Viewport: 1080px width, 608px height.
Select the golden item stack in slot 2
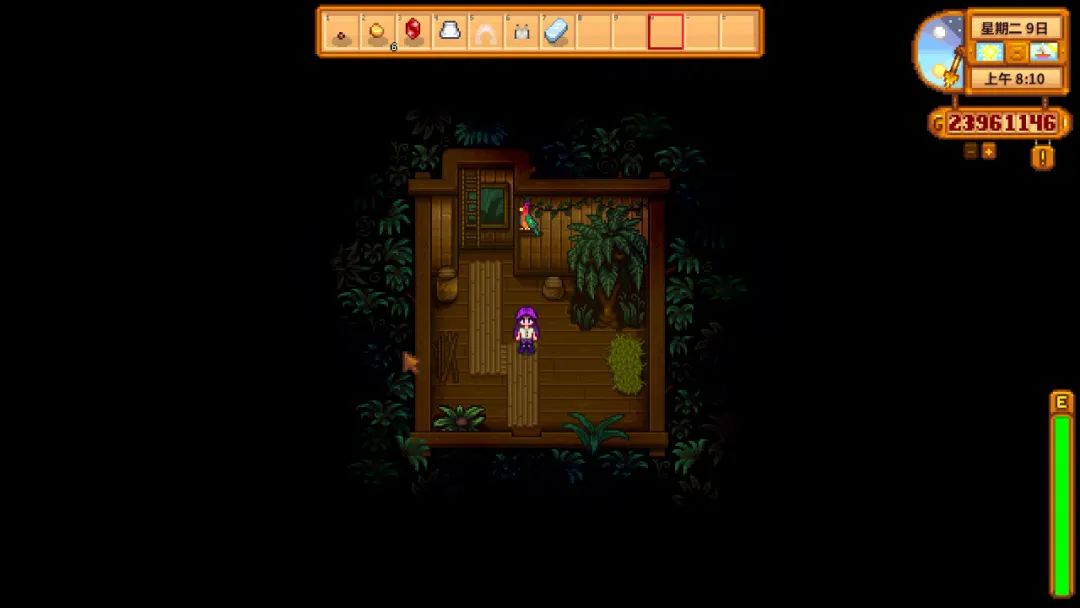378,32
